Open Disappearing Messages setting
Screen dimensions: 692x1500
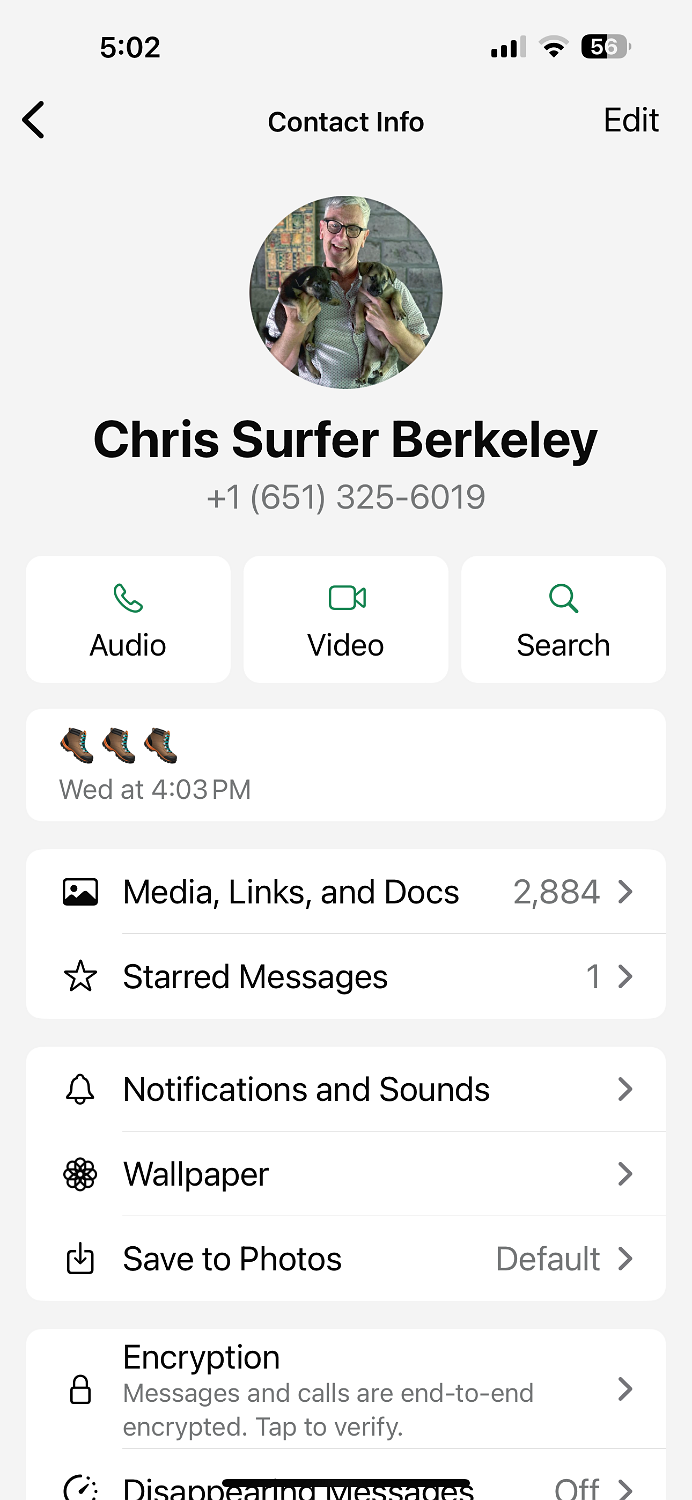coord(346,1486)
